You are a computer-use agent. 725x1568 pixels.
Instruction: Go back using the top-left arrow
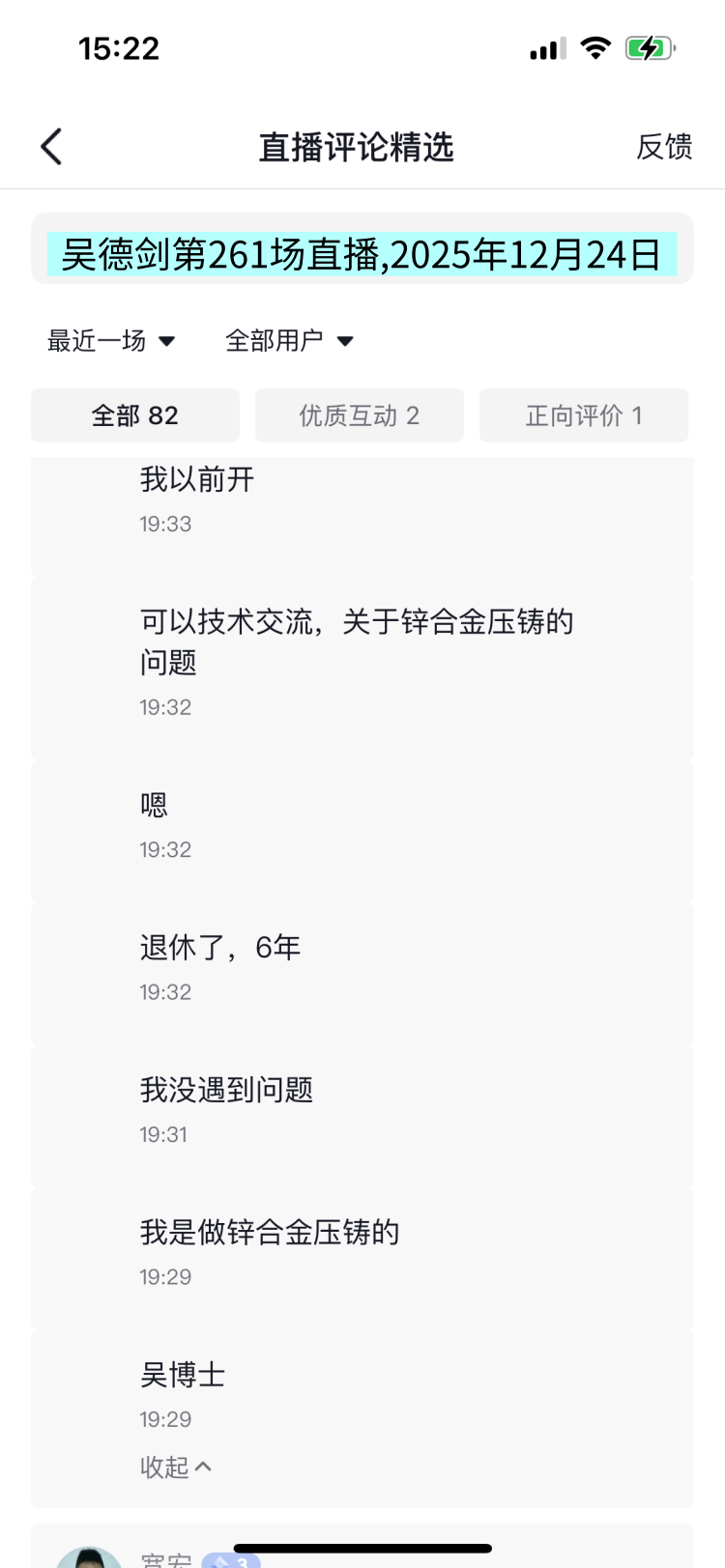[52, 147]
